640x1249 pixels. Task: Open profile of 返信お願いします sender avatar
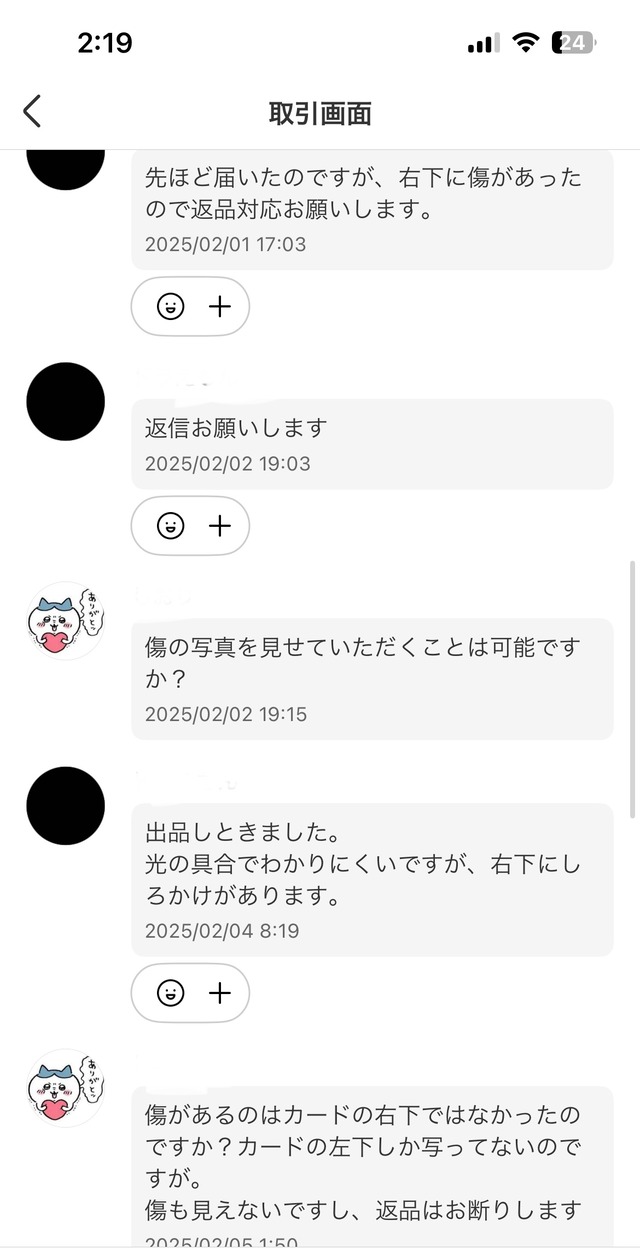(65, 402)
